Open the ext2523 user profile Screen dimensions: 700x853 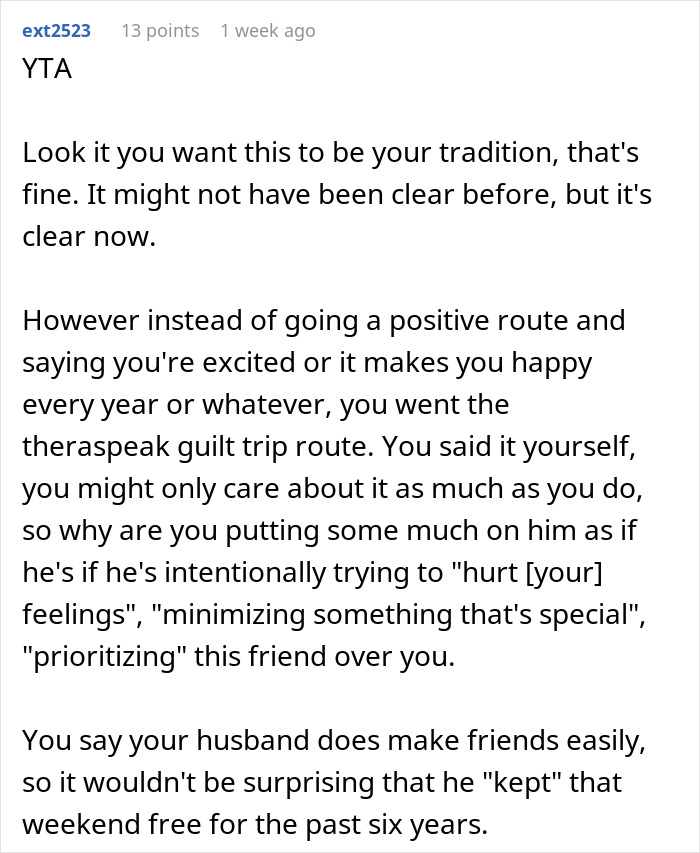click(x=56, y=31)
